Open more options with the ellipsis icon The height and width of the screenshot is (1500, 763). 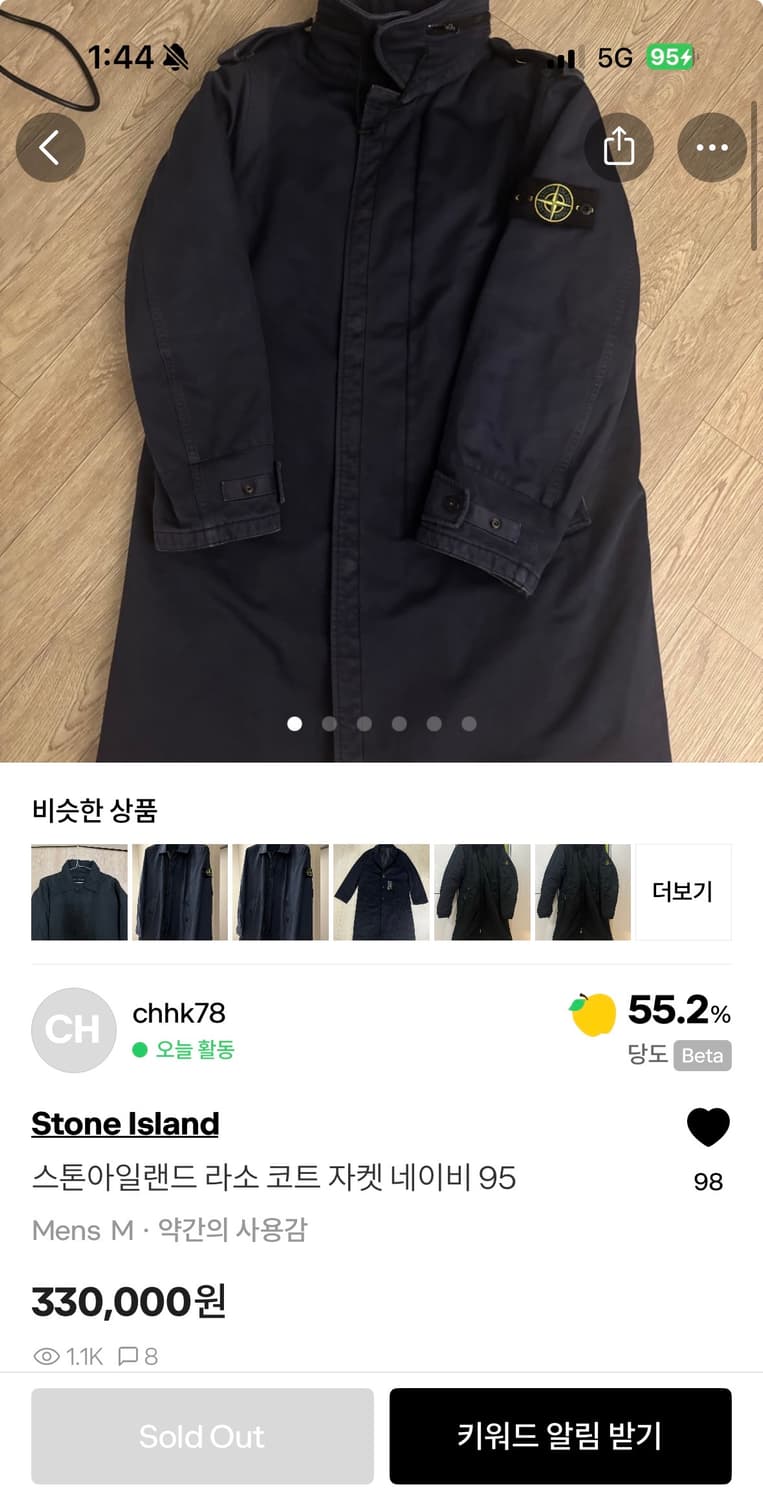710,146
